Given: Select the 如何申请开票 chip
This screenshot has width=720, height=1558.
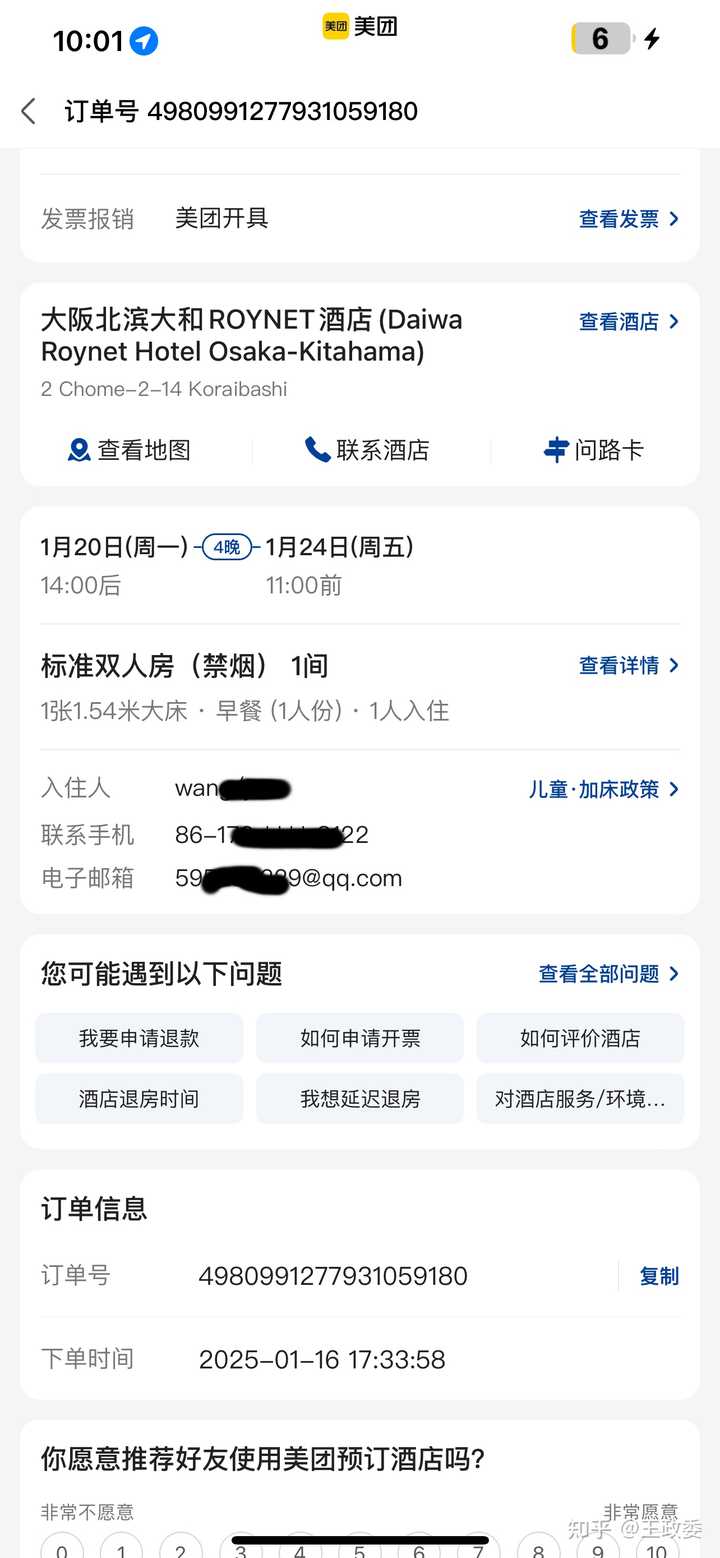Looking at the screenshot, I should pos(360,1038).
